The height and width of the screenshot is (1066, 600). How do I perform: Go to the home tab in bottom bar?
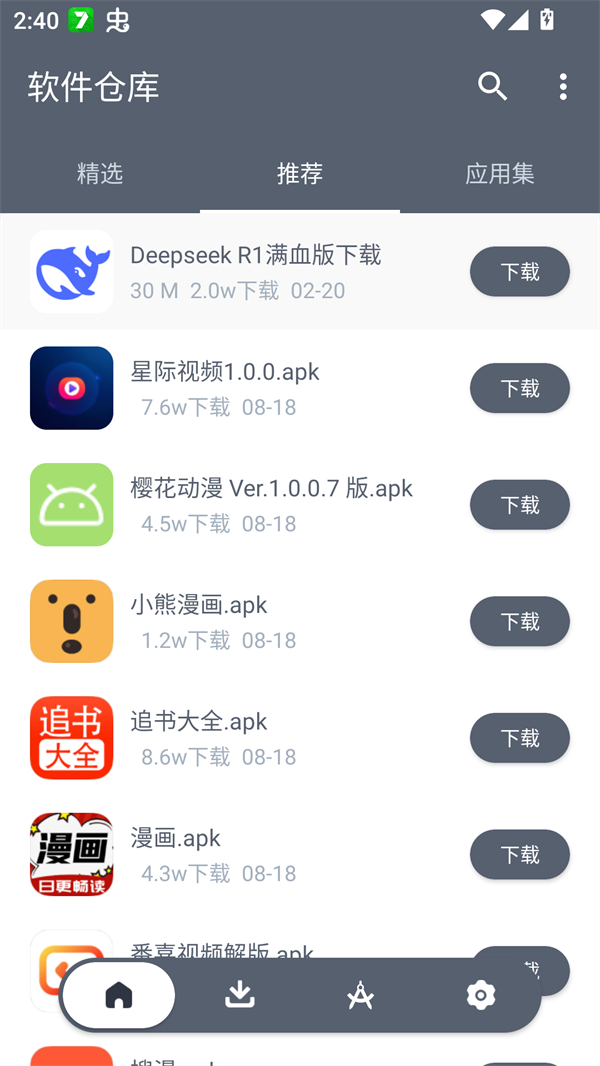pyautogui.click(x=119, y=995)
